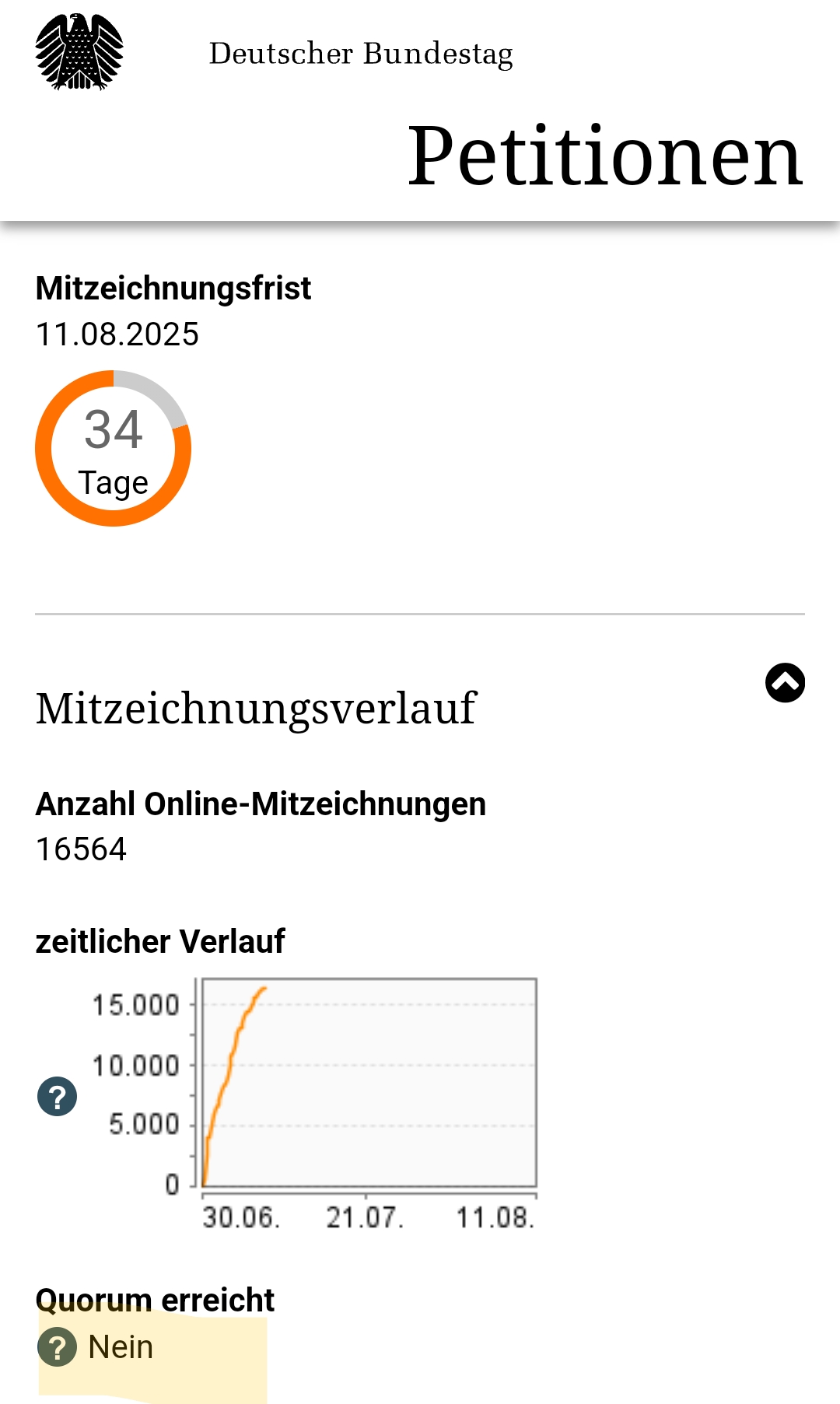This screenshot has width=840, height=1404.
Task: Open help icon beside the zeitlicher Verlauf chart
Action: pyautogui.click(x=57, y=1097)
